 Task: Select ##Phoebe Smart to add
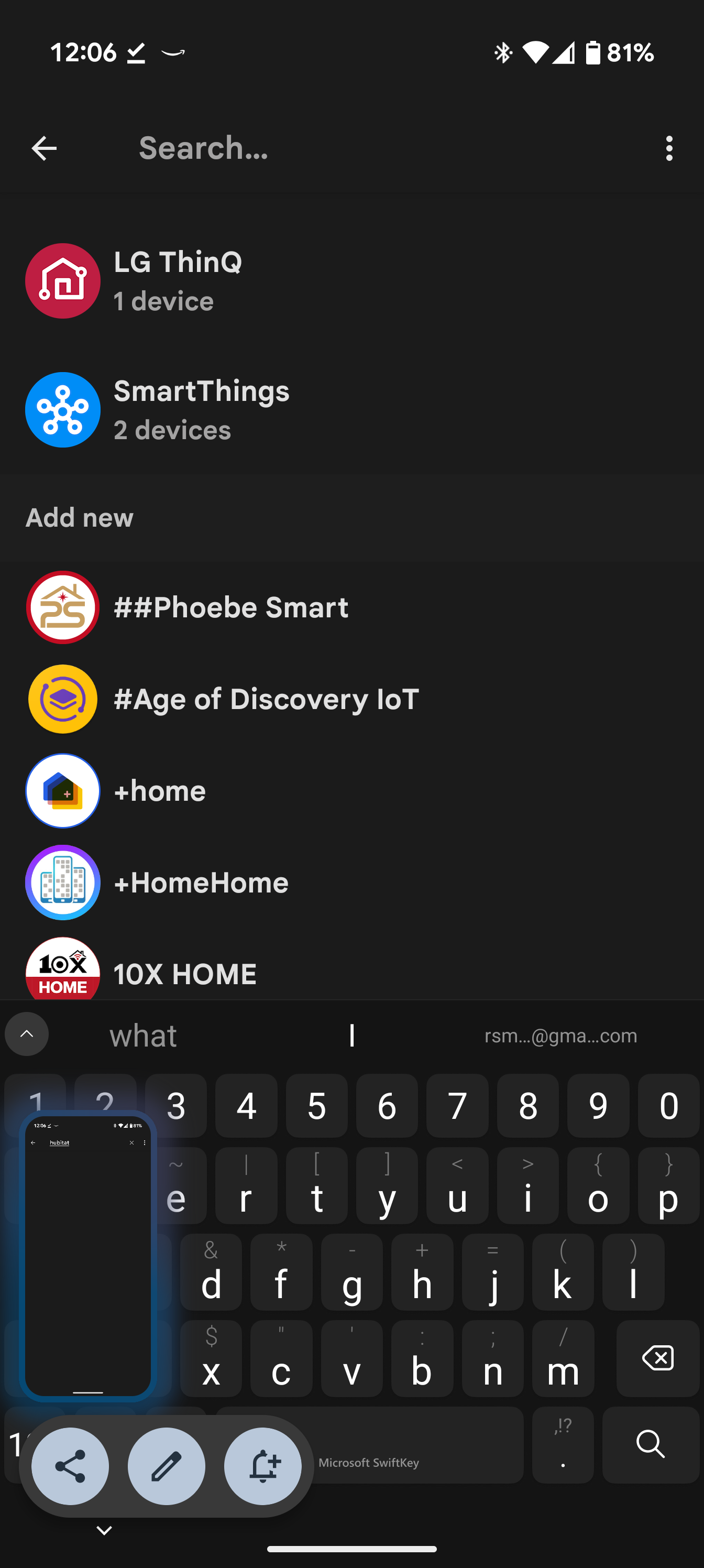[351, 607]
